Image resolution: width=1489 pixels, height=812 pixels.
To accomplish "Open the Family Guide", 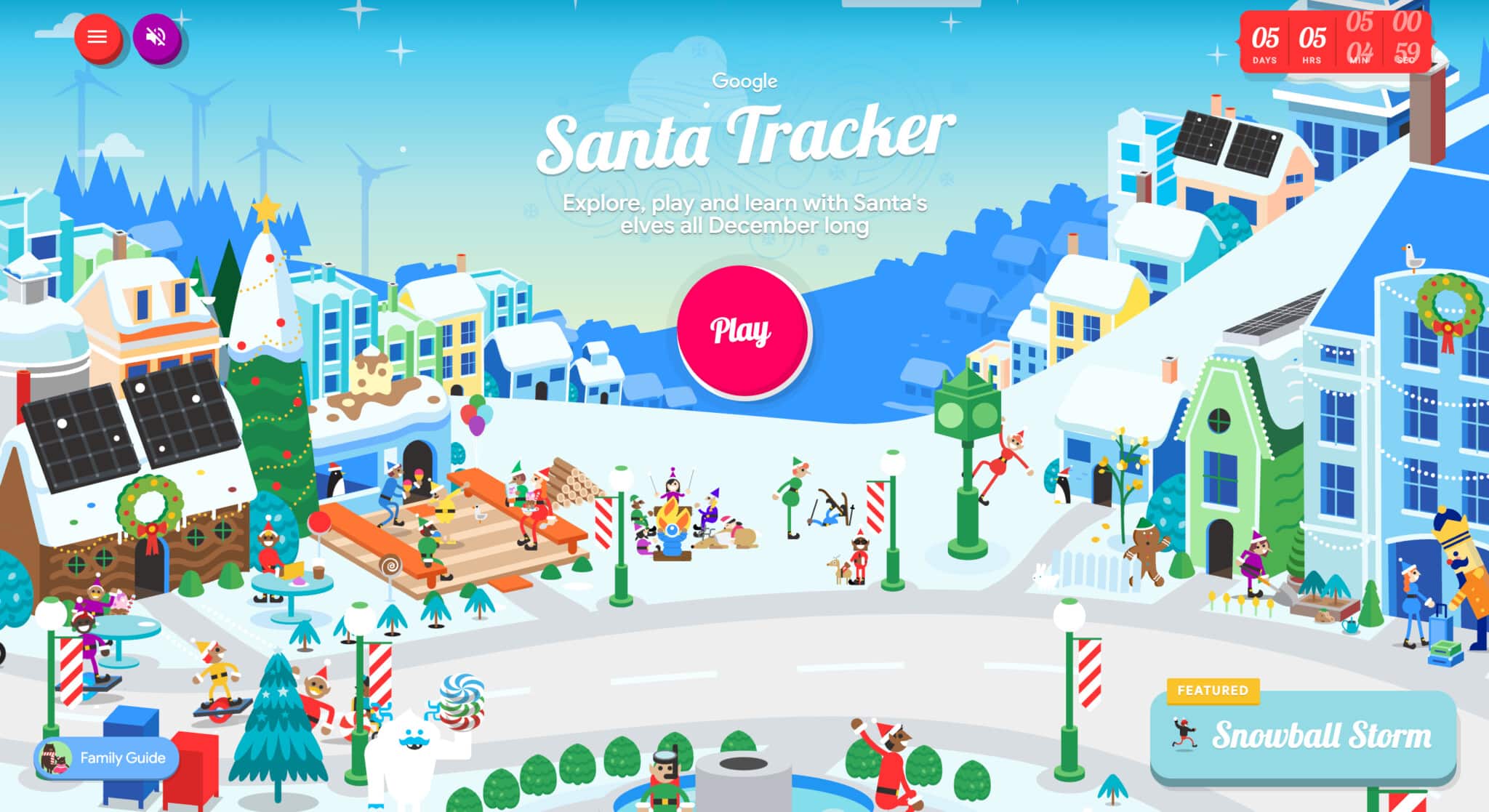I will click(x=106, y=757).
